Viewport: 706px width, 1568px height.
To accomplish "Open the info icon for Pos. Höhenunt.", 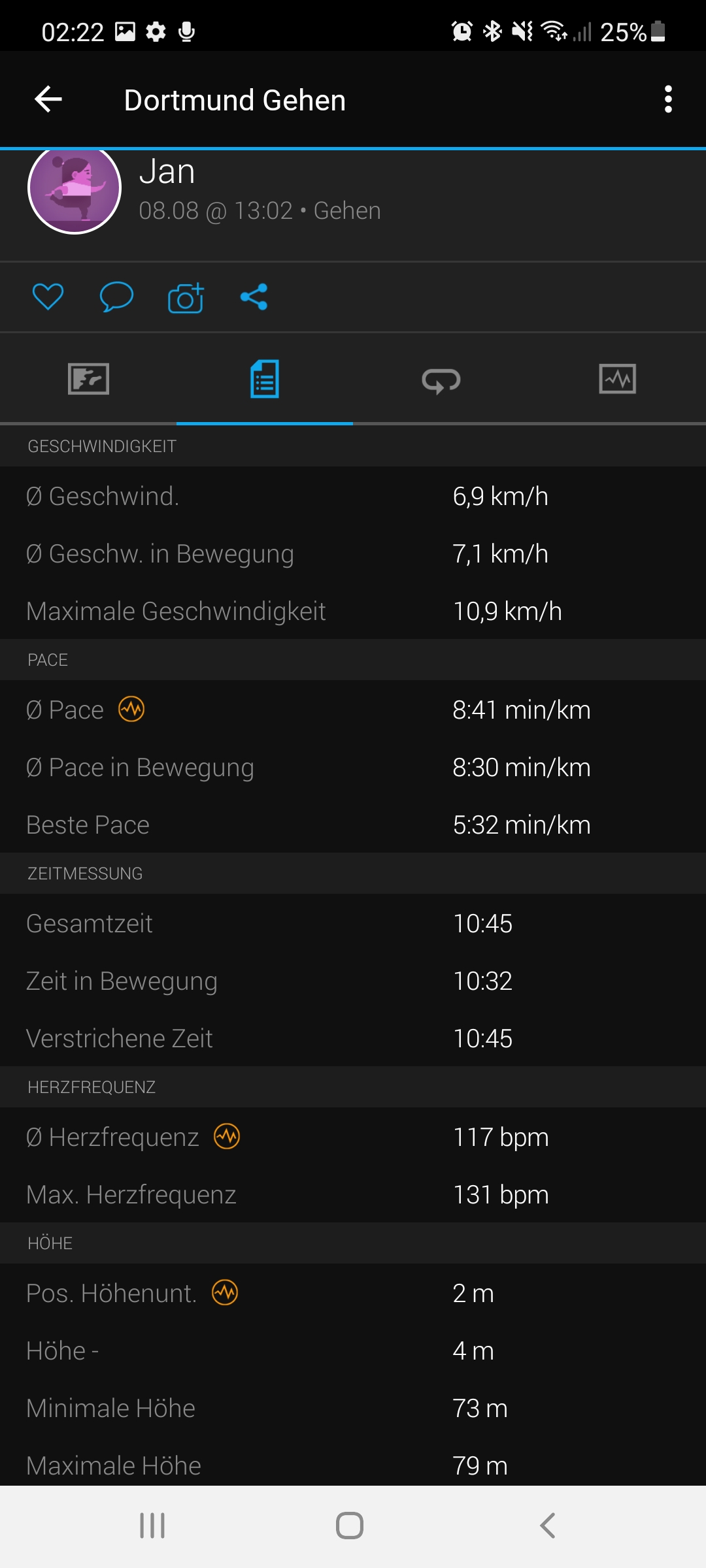I will pos(225,1293).
